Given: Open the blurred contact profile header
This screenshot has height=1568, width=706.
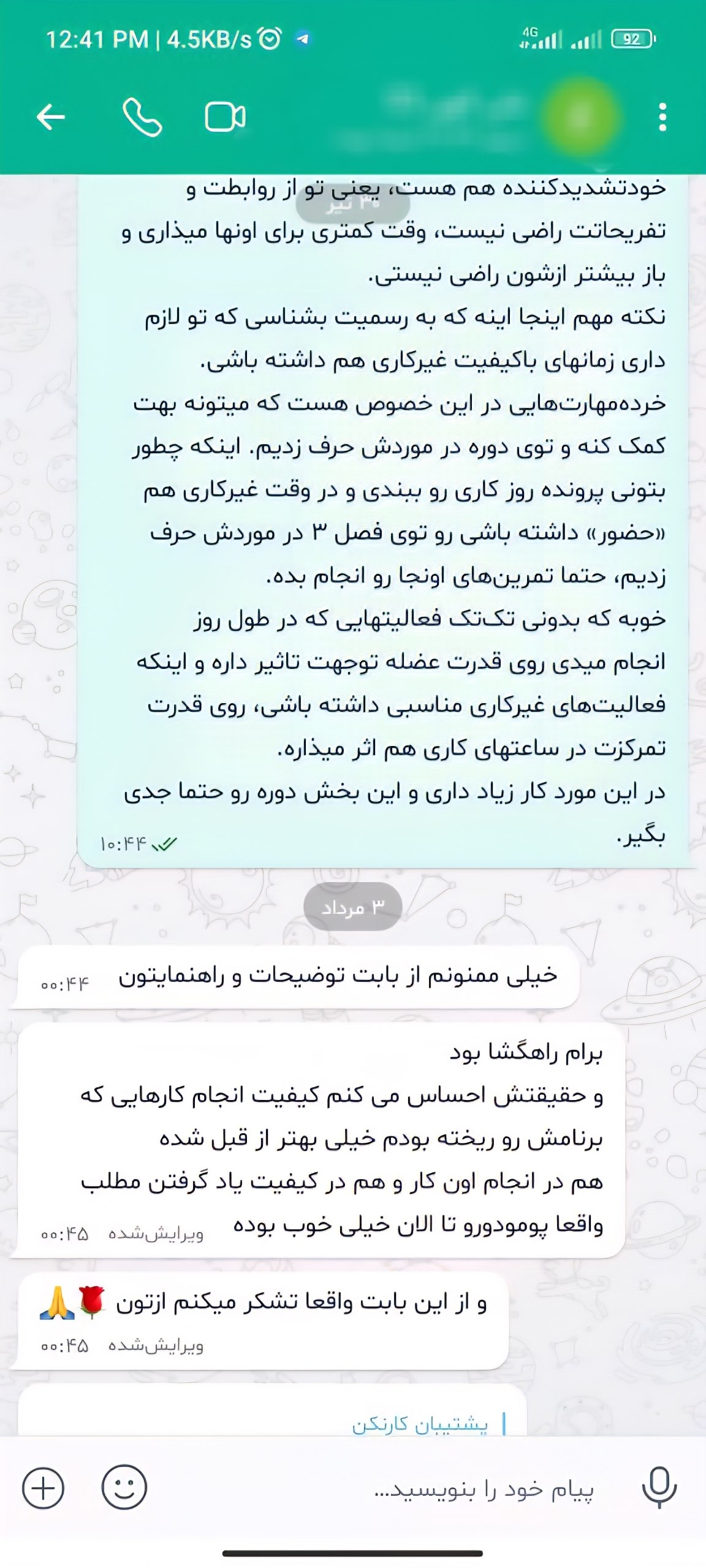Looking at the screenshot, I should 496,117.
